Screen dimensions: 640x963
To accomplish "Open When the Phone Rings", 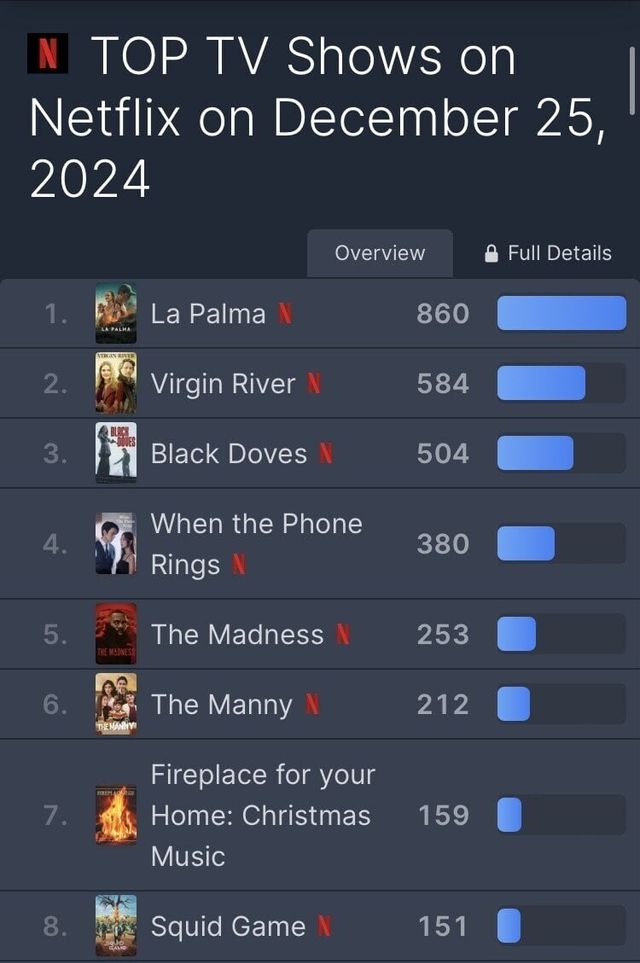I will tap(256, 544).
